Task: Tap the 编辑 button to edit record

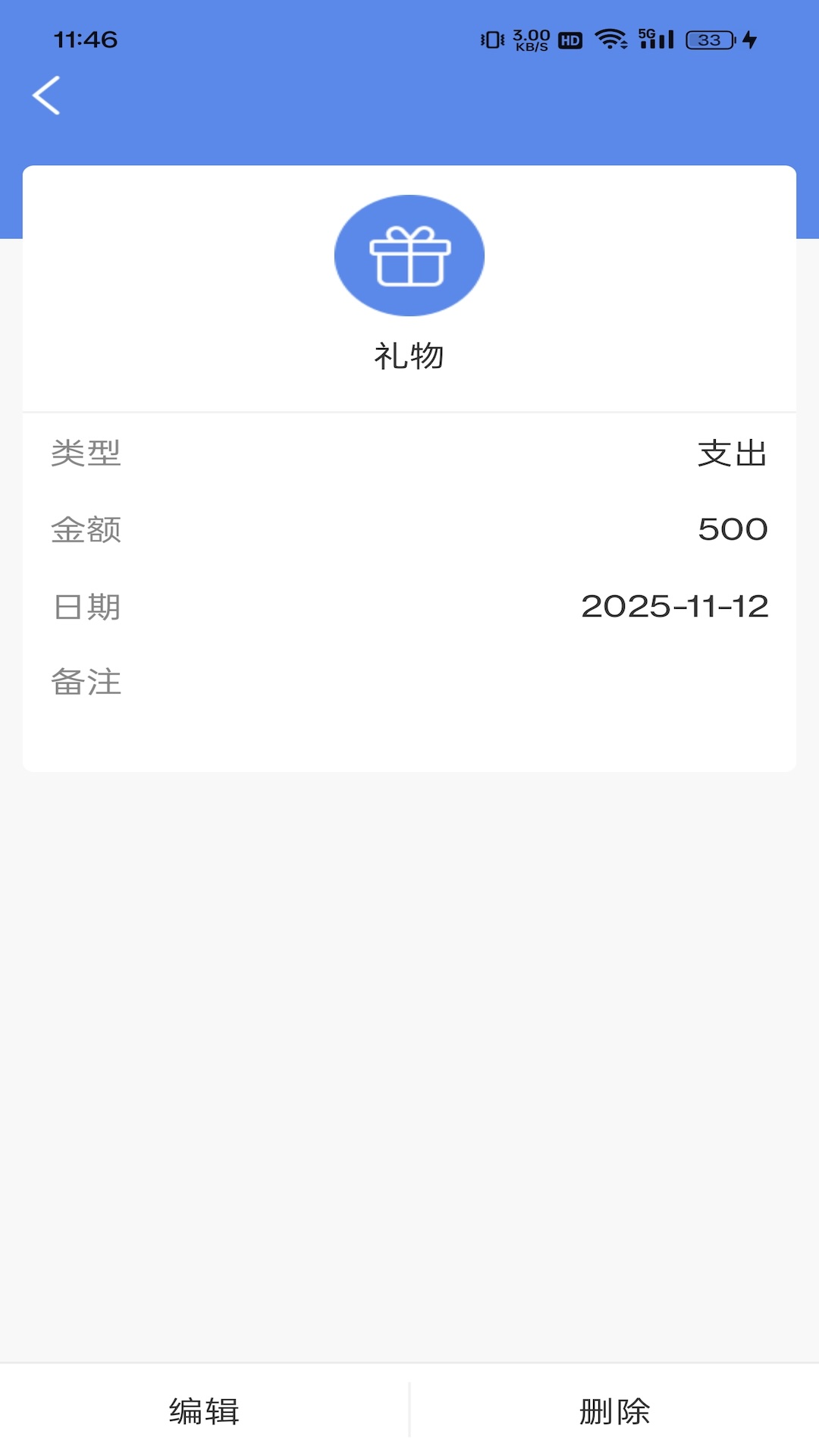Action: pos(205,1412)
